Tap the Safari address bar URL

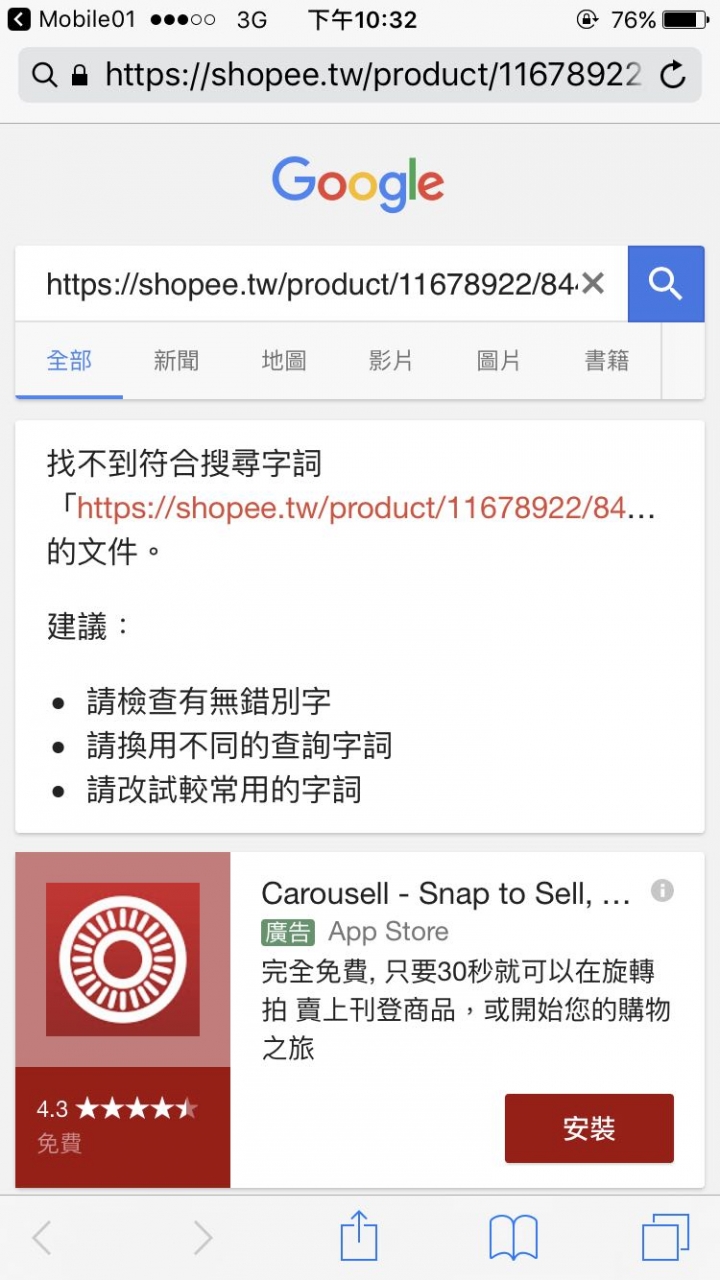pyautogui.click(x=370, y=75)
